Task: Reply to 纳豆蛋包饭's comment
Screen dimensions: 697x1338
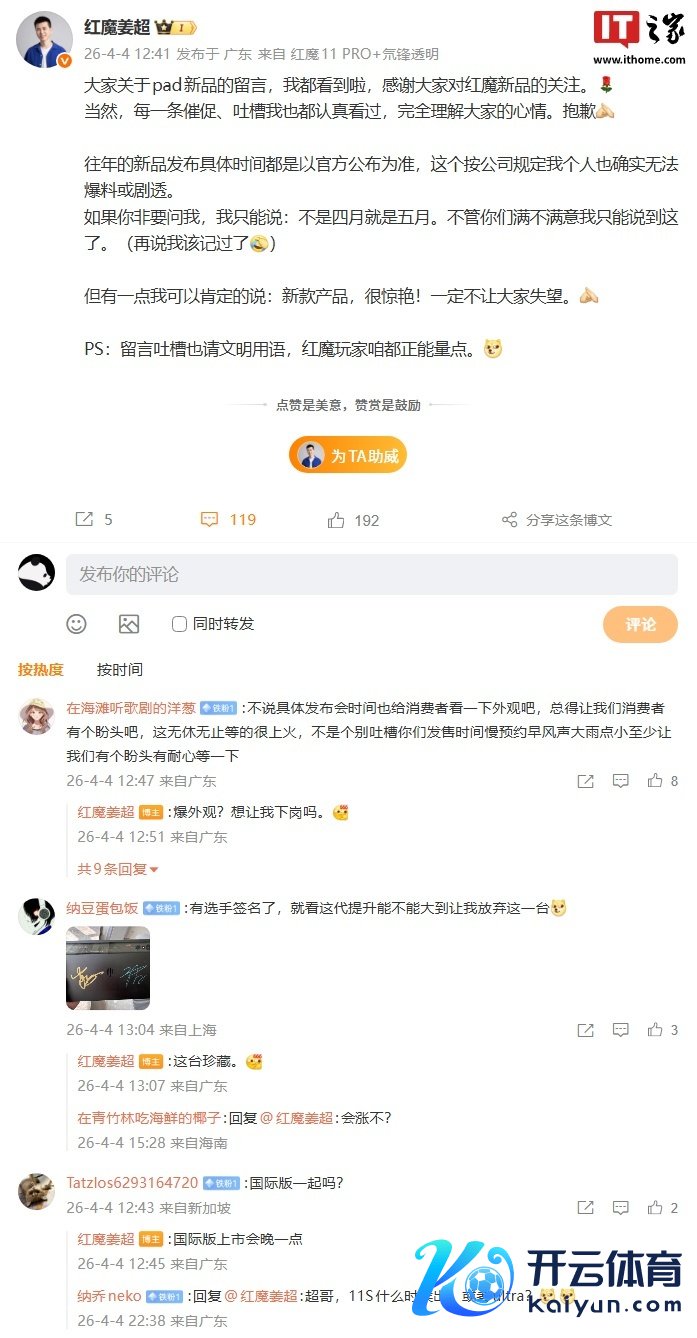Action: point(620,1030)
